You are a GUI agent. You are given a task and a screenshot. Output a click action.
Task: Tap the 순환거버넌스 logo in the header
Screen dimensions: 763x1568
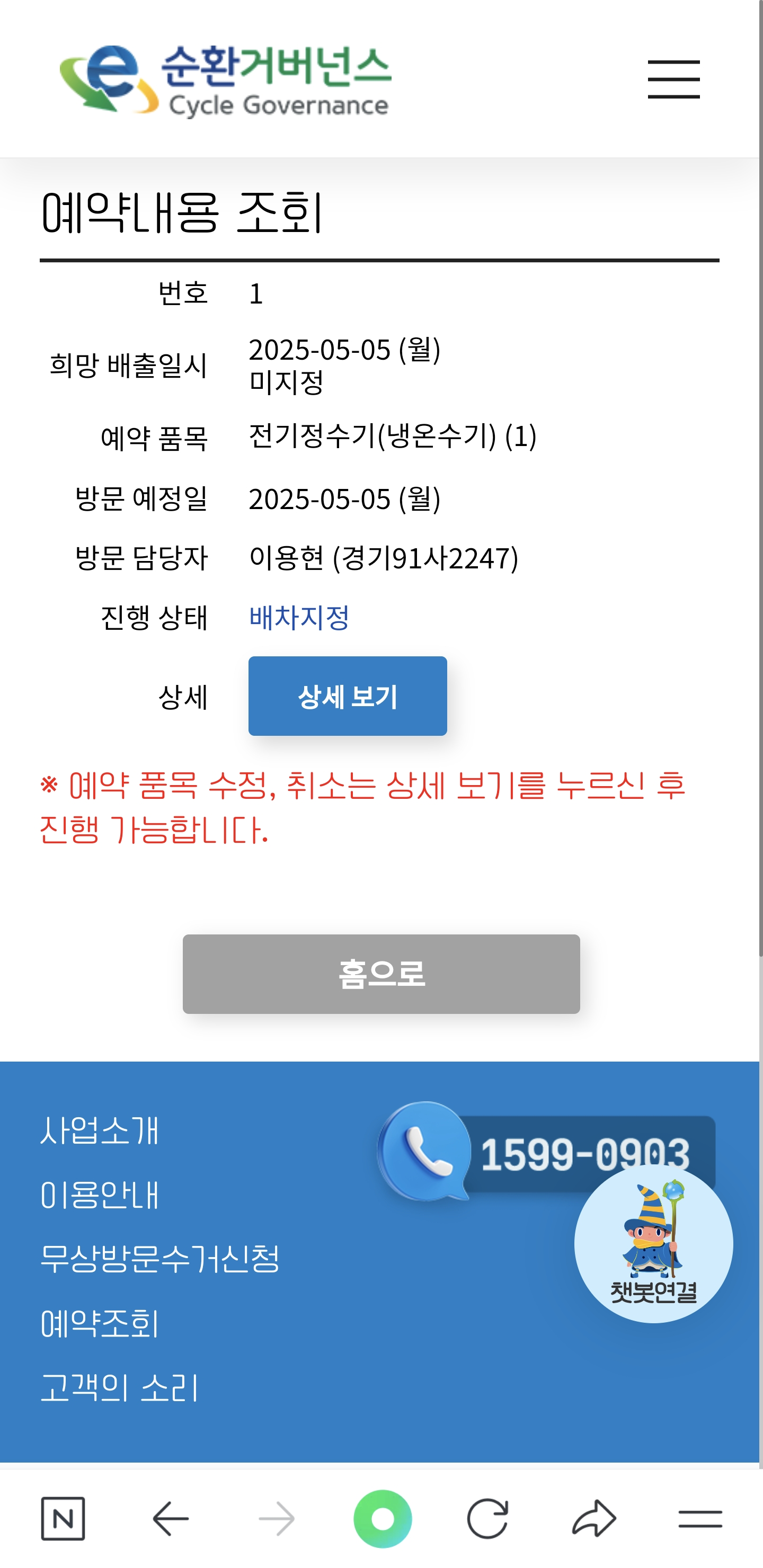225,81
